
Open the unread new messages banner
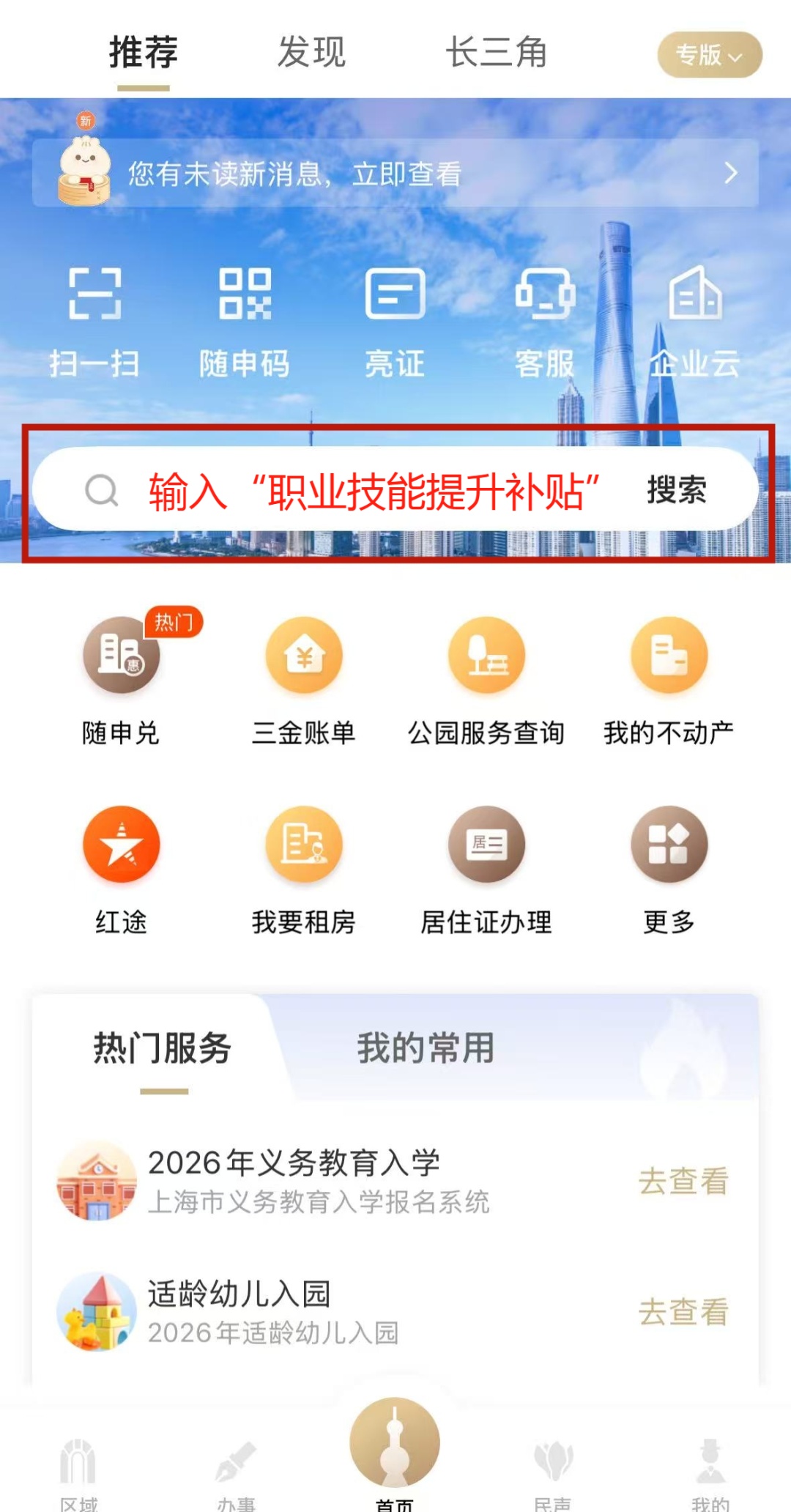[395, 174]
